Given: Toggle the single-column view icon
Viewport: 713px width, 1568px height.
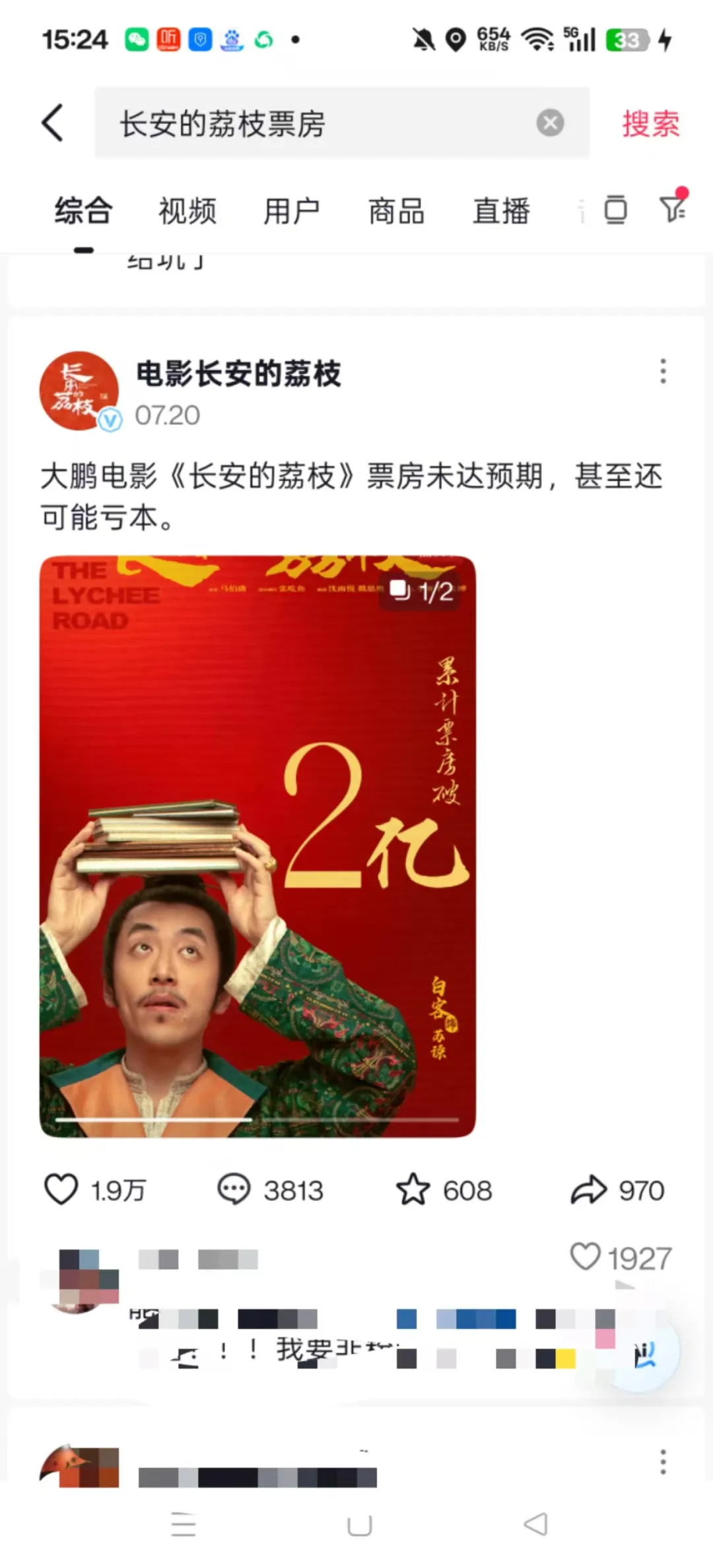Looking at the screenshot, I should point(615,211).
